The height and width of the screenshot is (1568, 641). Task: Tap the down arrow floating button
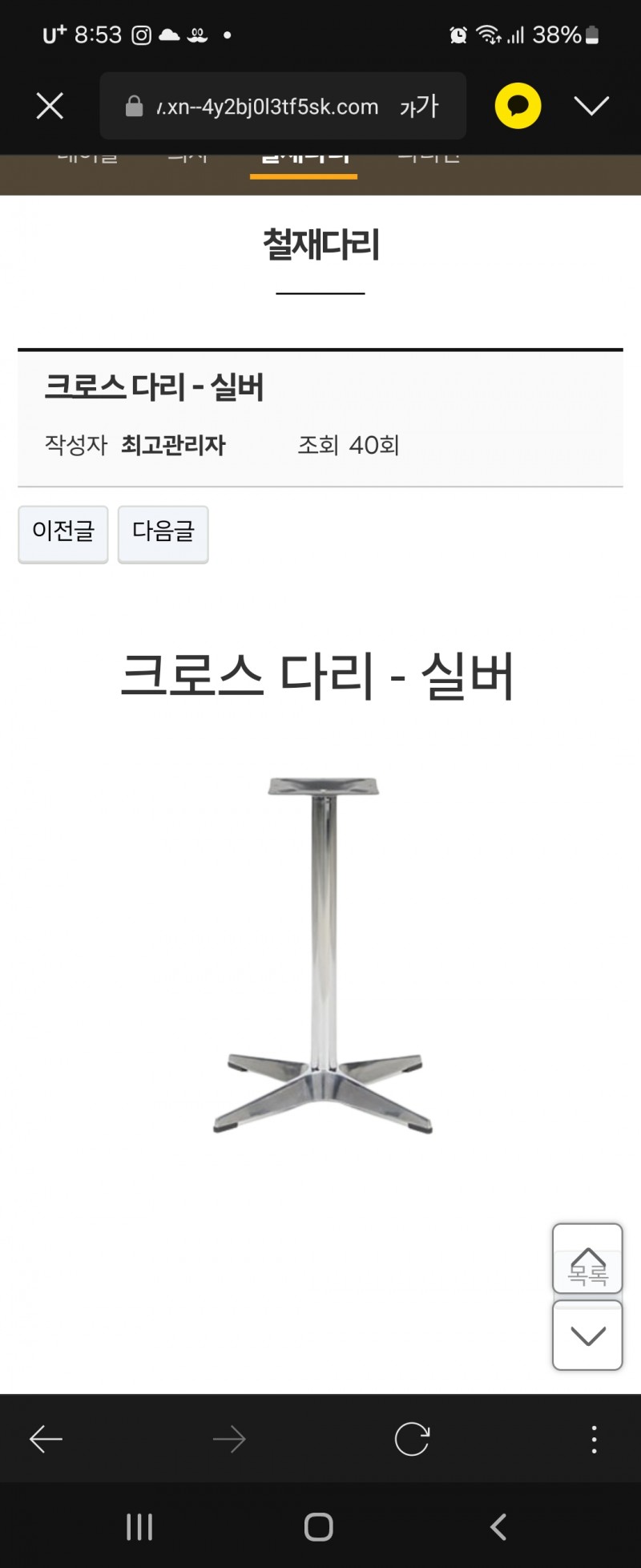(587, 1336)
